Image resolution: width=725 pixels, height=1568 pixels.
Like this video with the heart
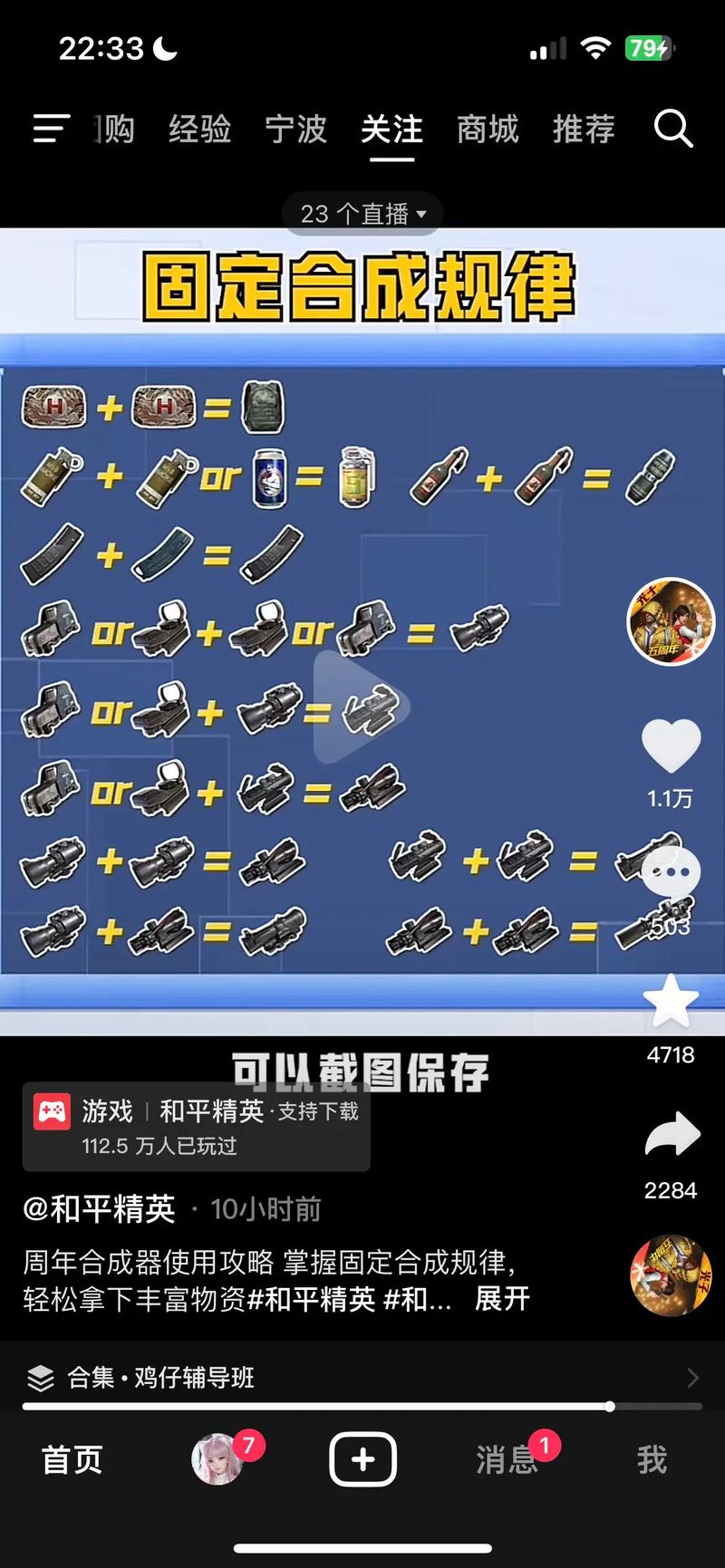click(x=671, y=746)
